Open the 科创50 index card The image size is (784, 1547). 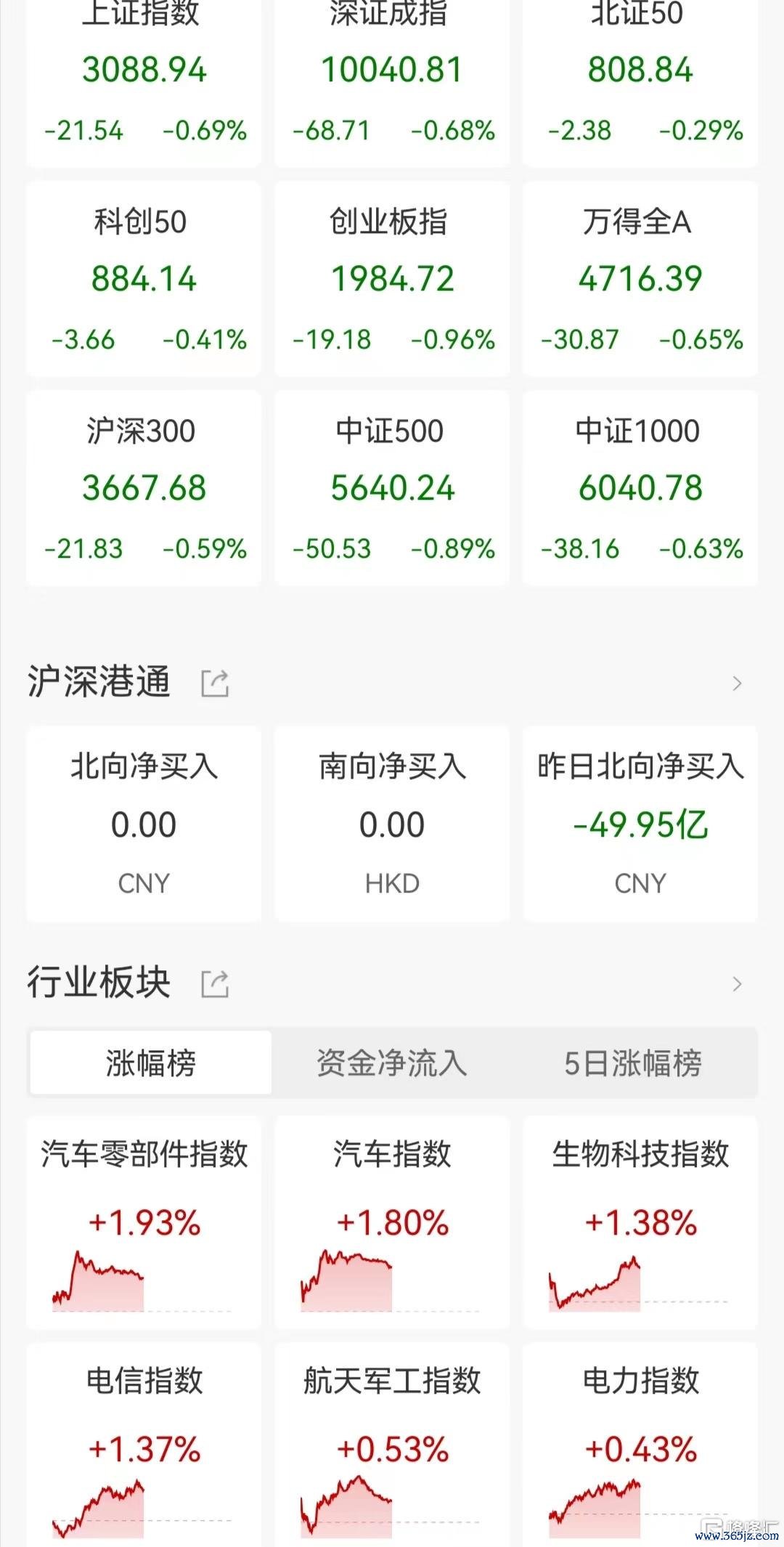tap(144, 279)
